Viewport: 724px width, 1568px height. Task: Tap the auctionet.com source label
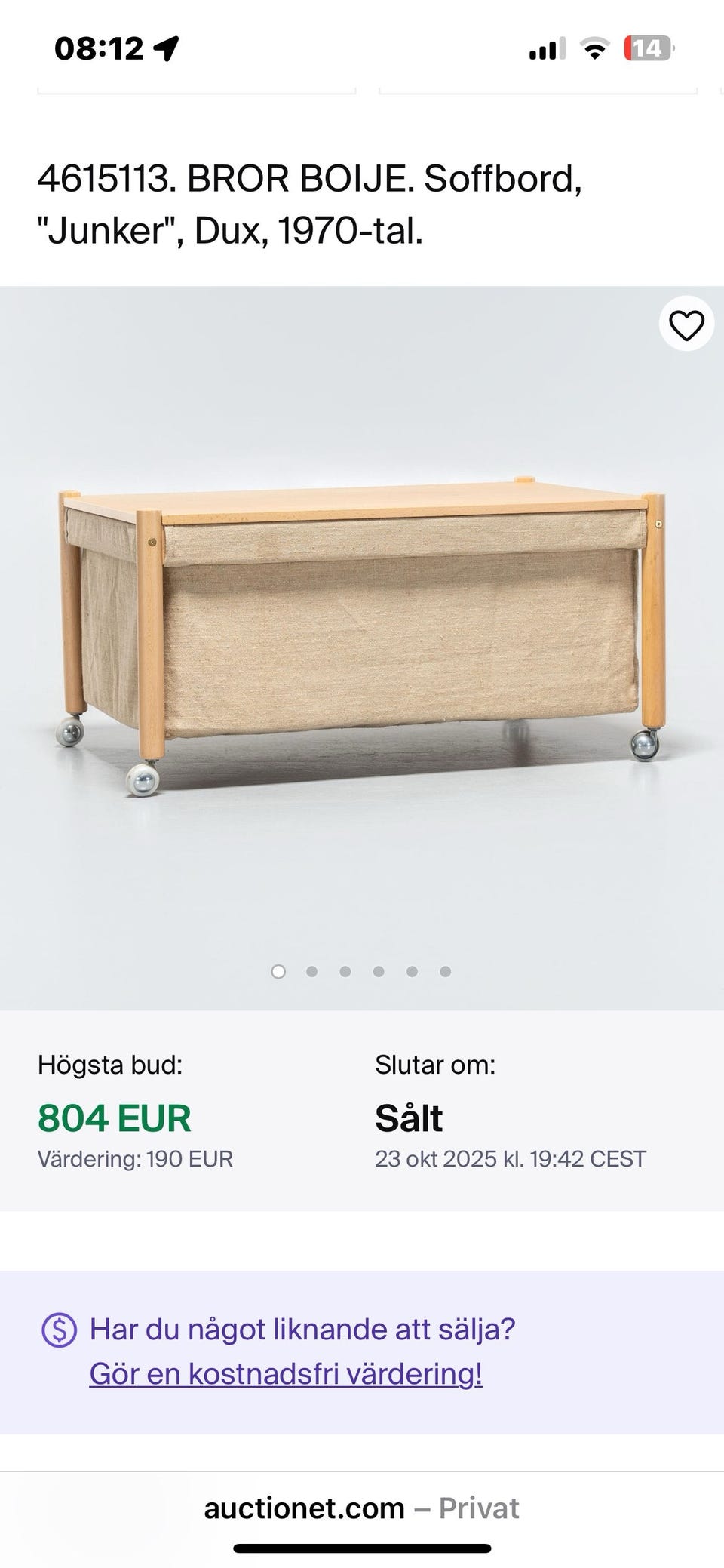coord(305,1509)
